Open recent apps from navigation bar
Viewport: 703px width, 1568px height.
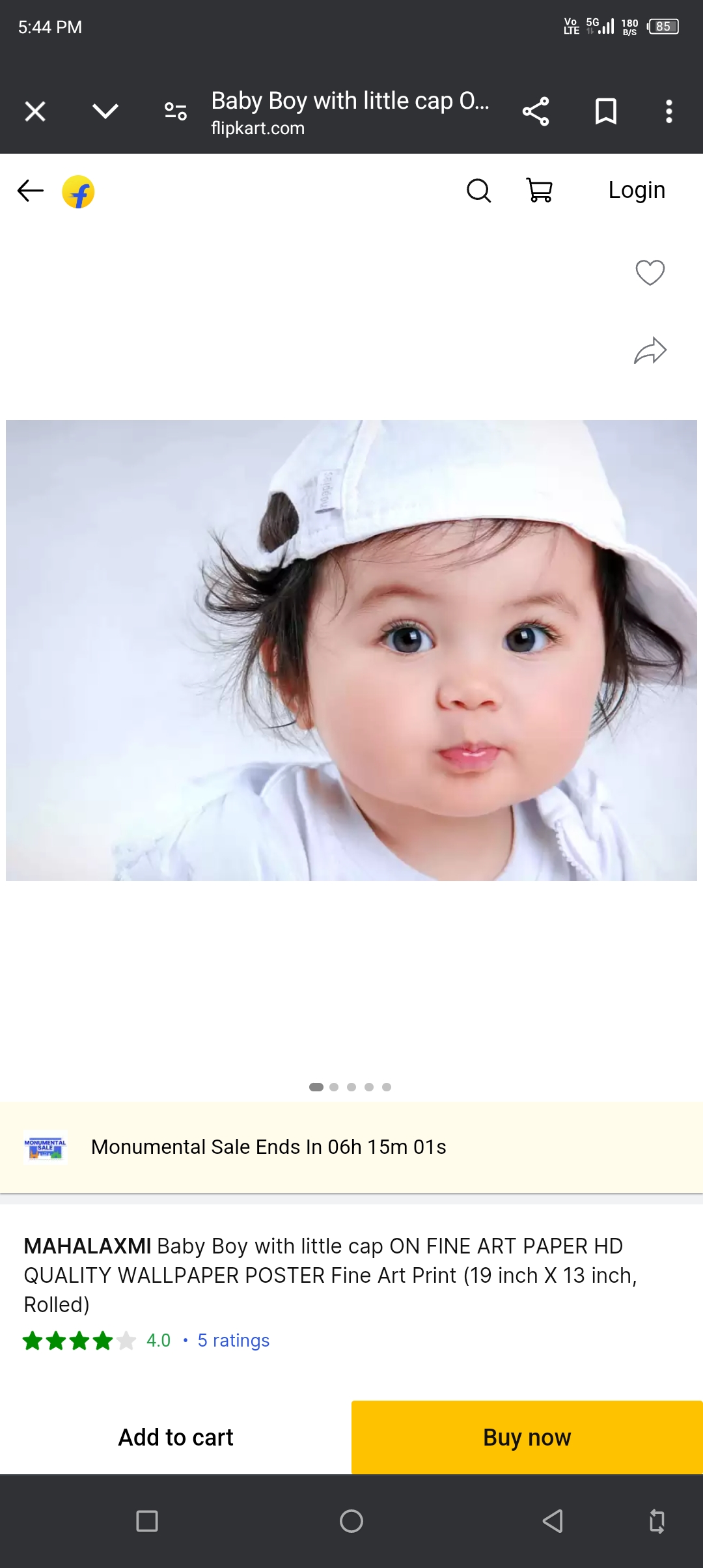click(147, 1521)
